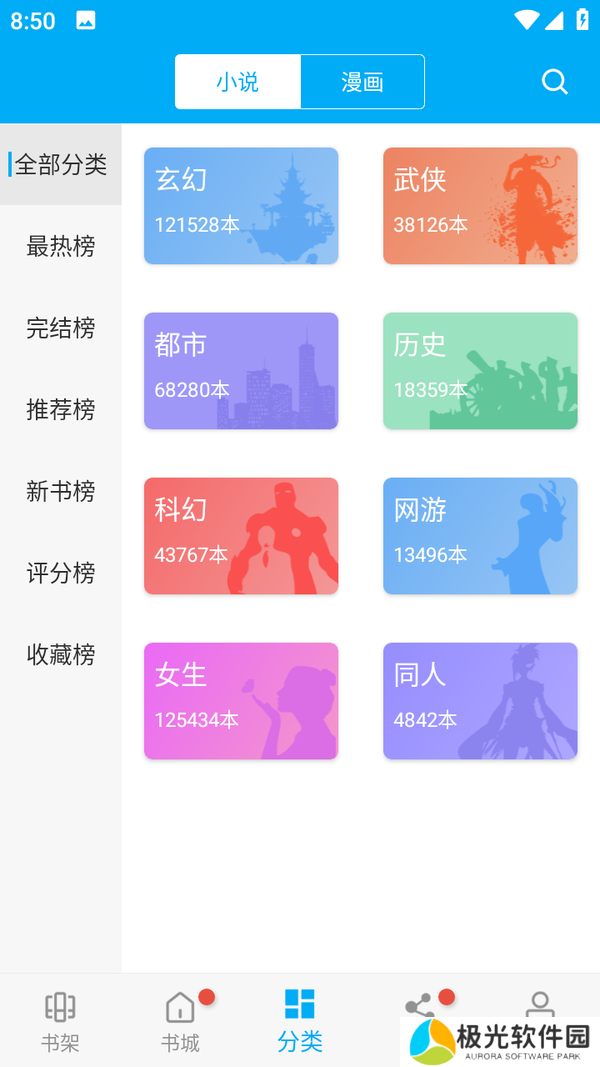Open the 历史 category card

(480, 371)
